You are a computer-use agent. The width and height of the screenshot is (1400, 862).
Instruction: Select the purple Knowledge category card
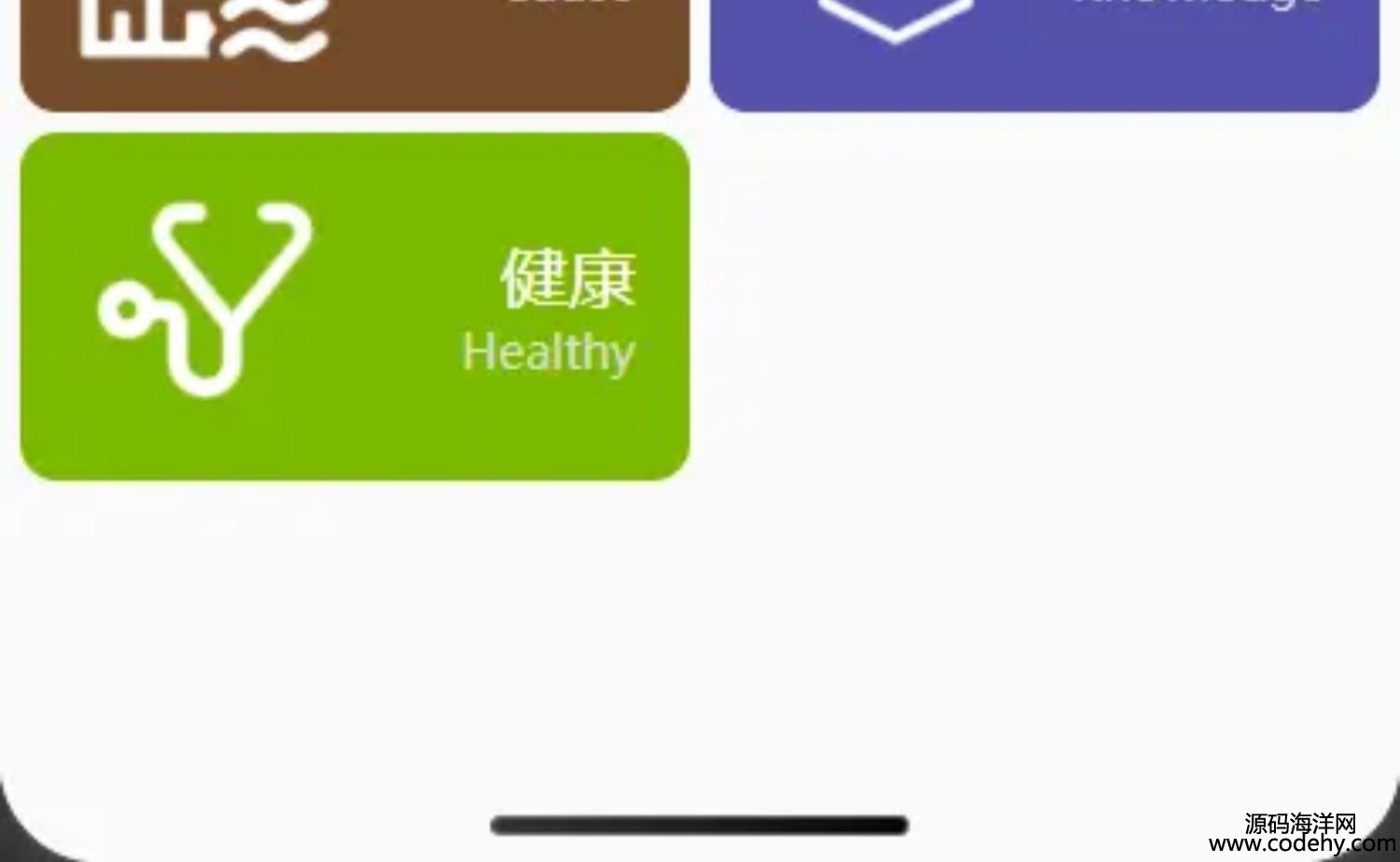click(1043, 51)
